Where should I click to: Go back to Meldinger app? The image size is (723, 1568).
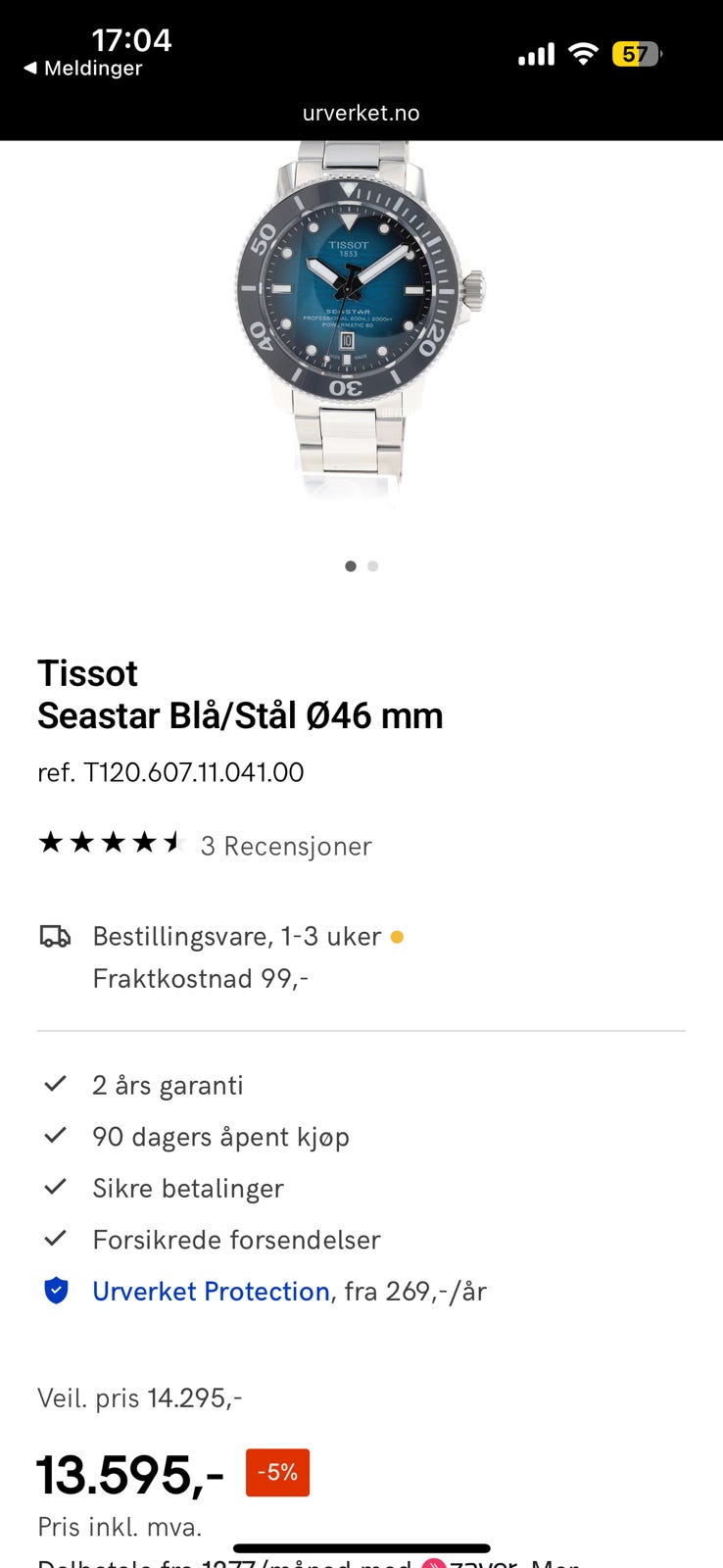pyautogui.click(x=82, y=69)
